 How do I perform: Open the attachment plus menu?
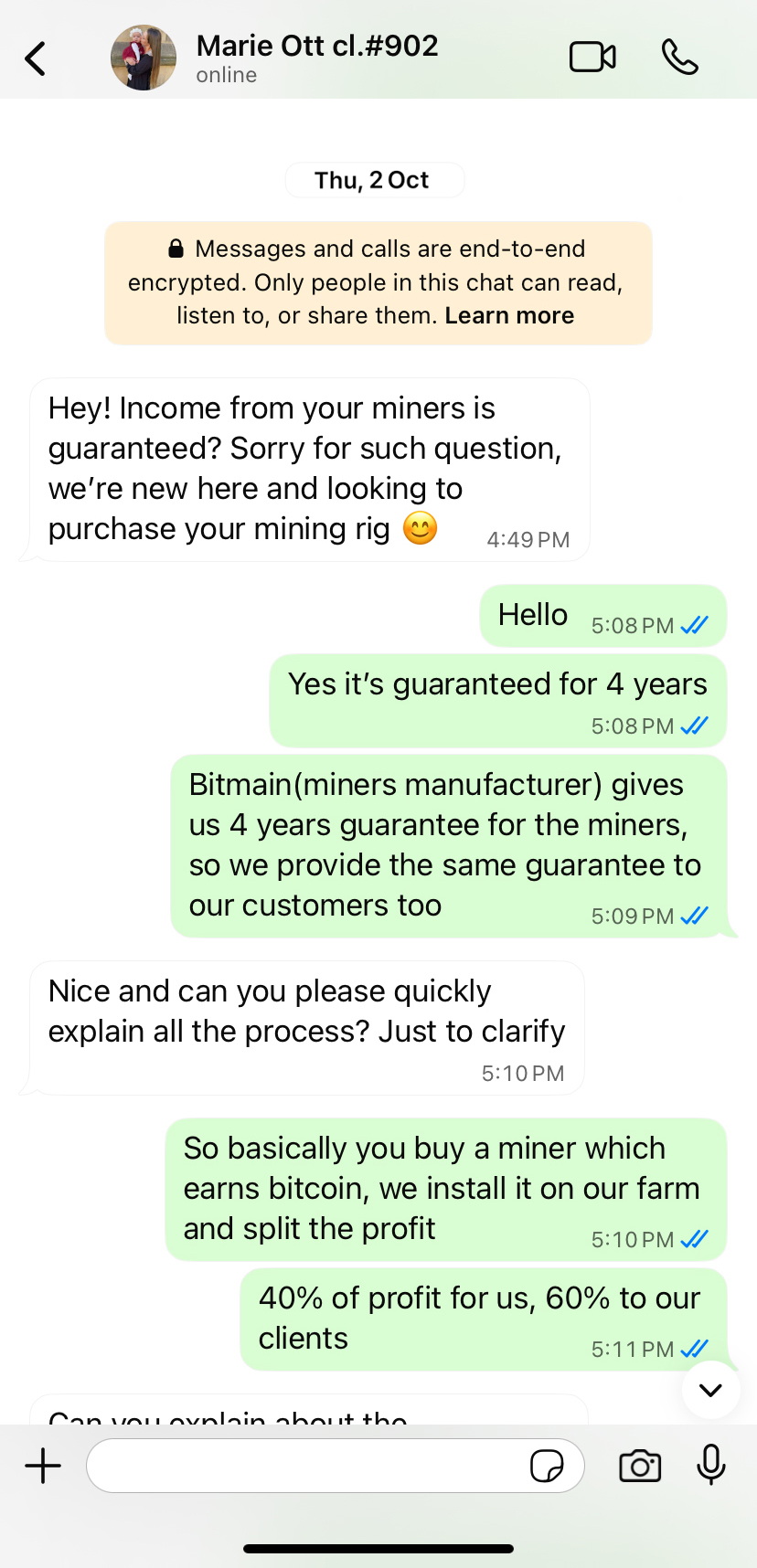43,1466
